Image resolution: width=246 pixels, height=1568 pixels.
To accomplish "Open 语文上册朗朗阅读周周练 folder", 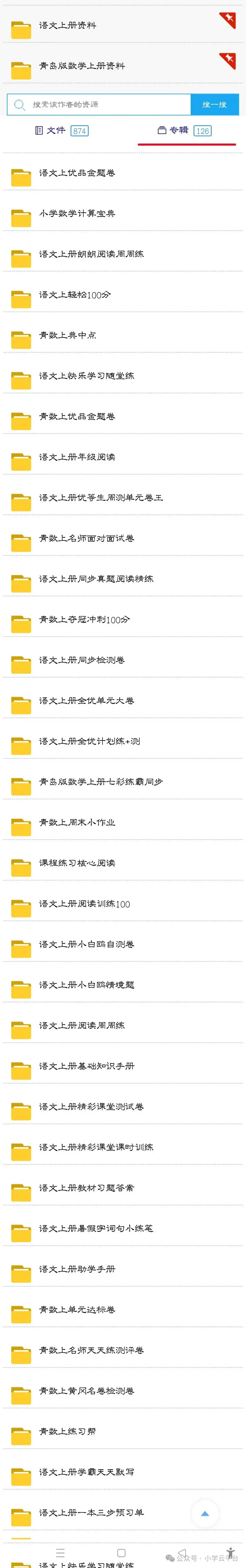I will coord(91,254).
